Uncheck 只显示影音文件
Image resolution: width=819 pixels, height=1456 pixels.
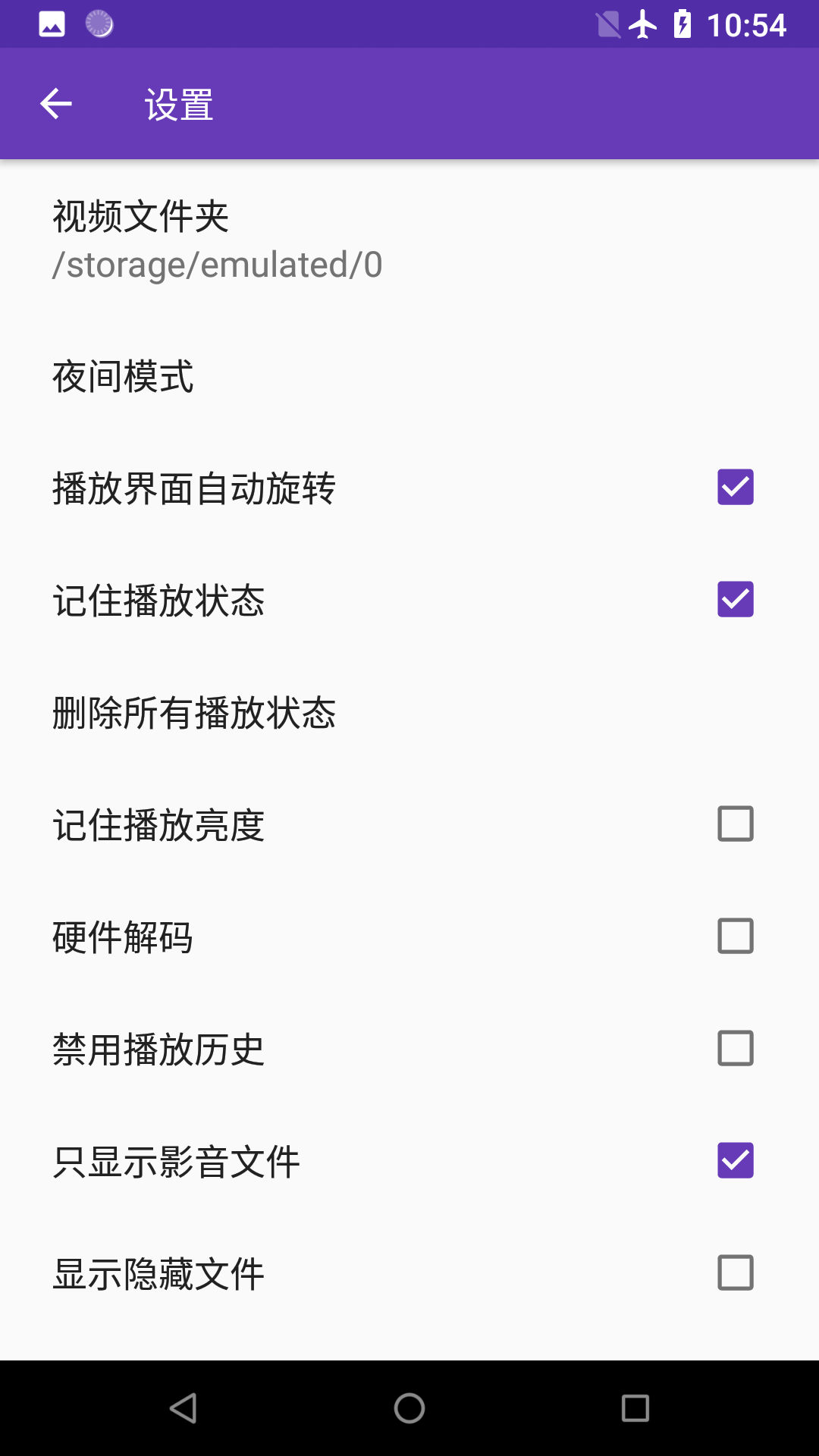[x=734, y=1160]
